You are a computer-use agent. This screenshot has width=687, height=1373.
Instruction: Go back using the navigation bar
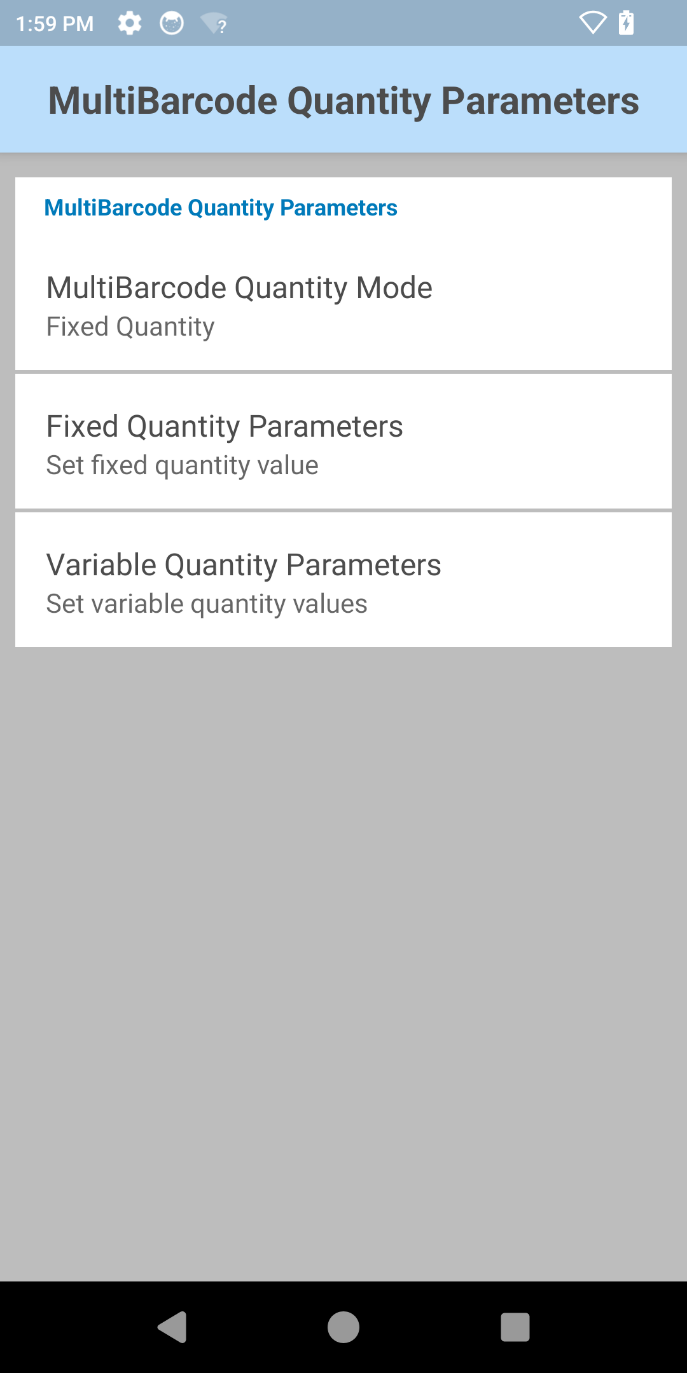coord(172,1327)
